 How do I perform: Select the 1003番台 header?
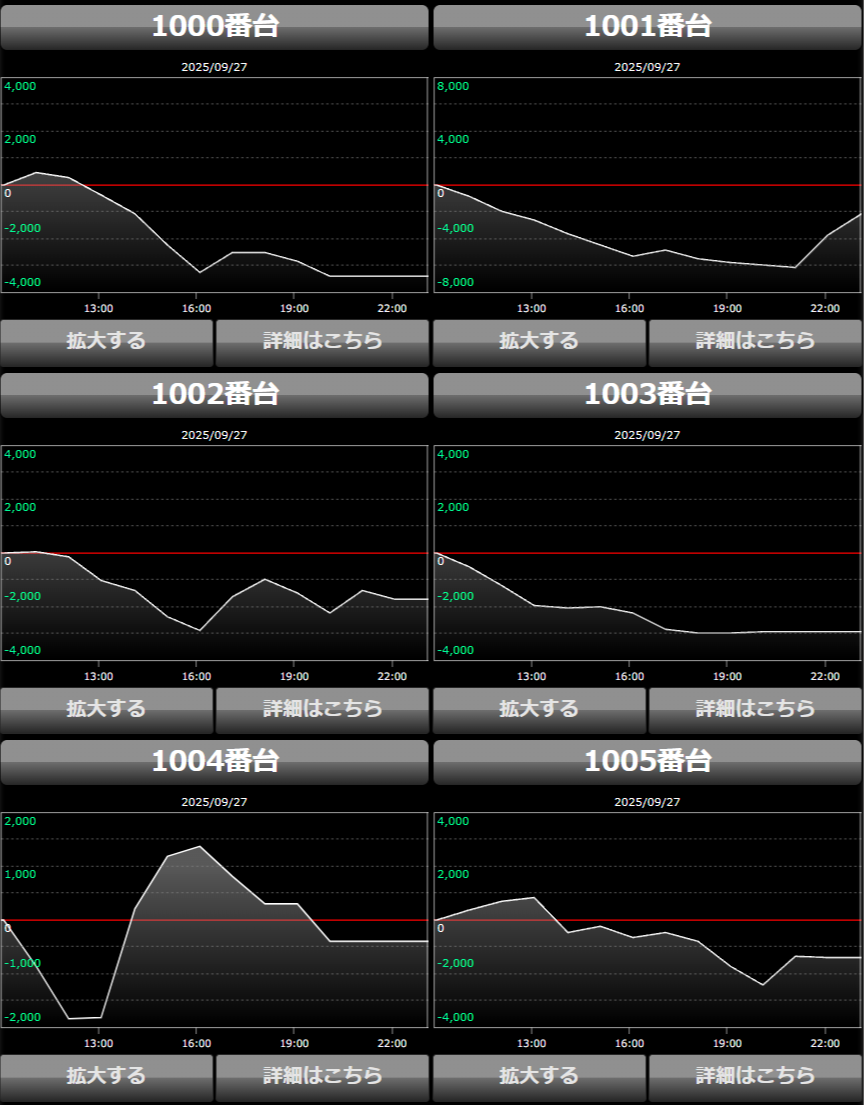tap(647, 395)
